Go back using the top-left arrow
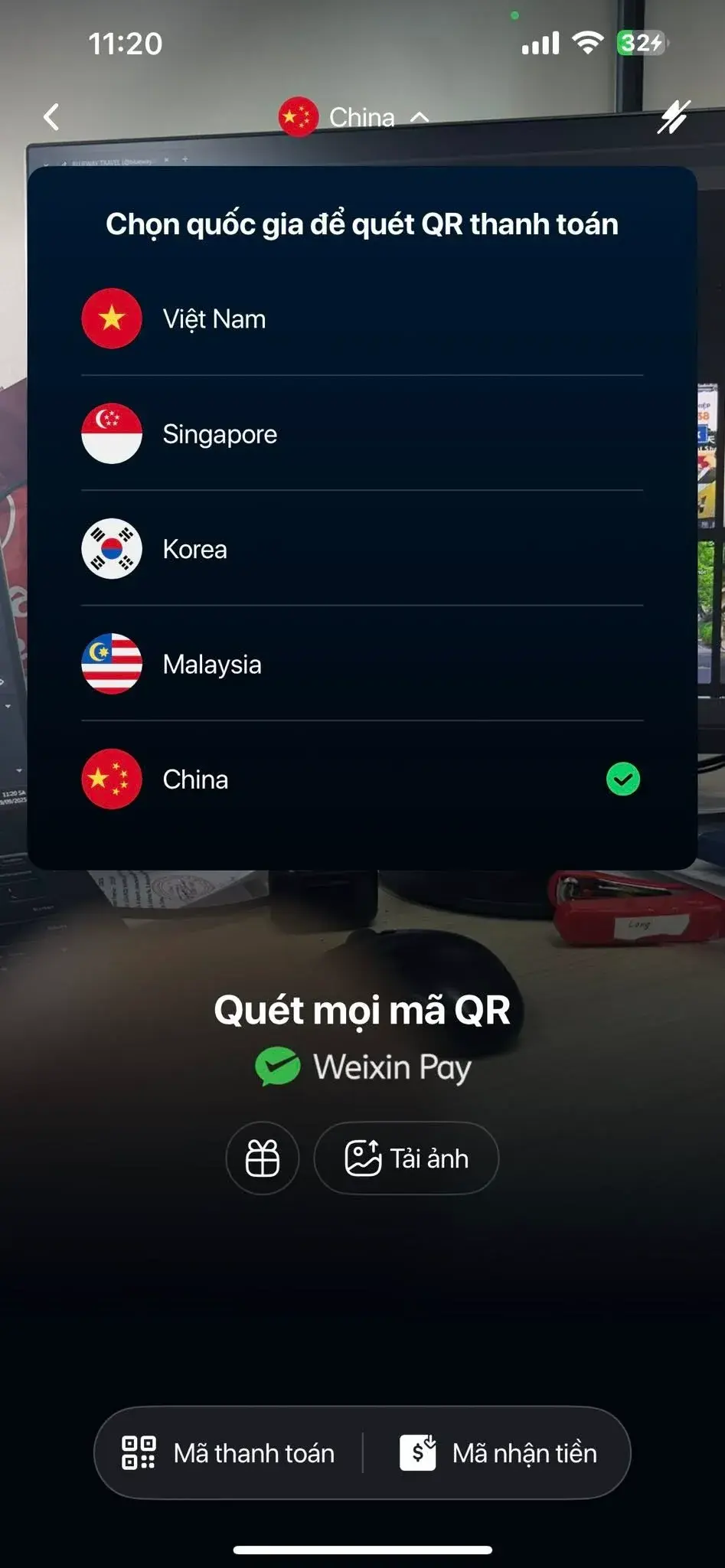 51,117
